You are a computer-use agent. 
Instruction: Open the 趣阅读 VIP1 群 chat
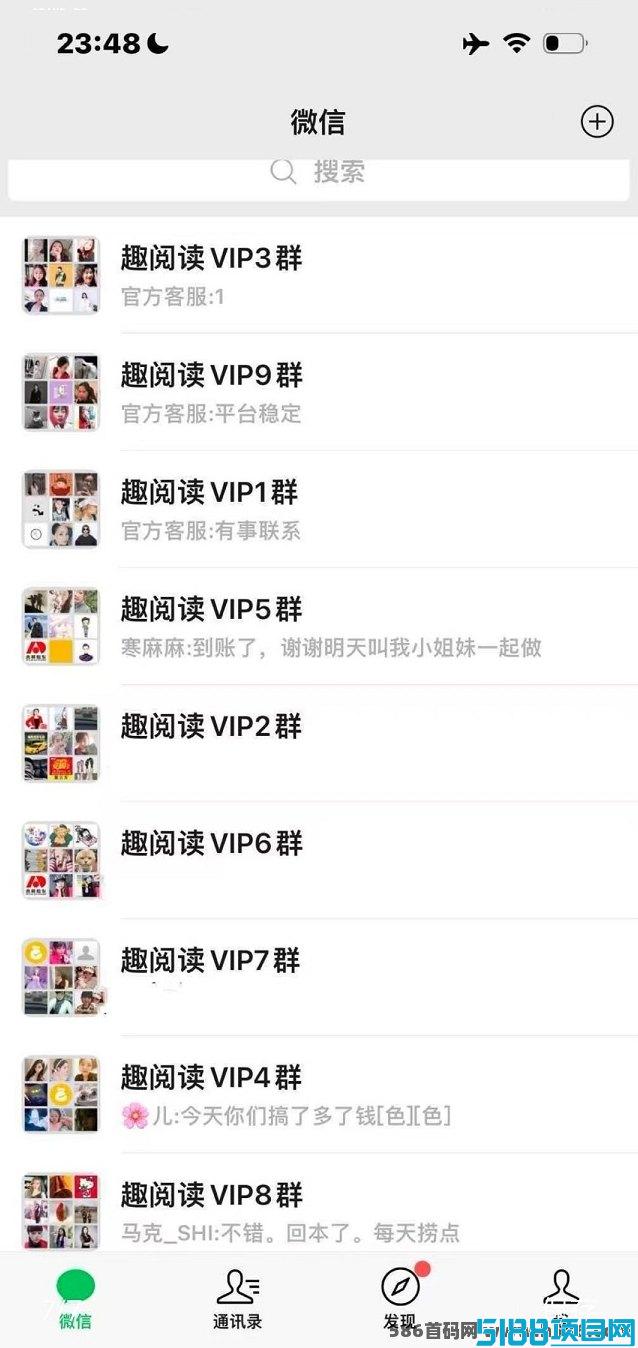[x=319, y=509]
